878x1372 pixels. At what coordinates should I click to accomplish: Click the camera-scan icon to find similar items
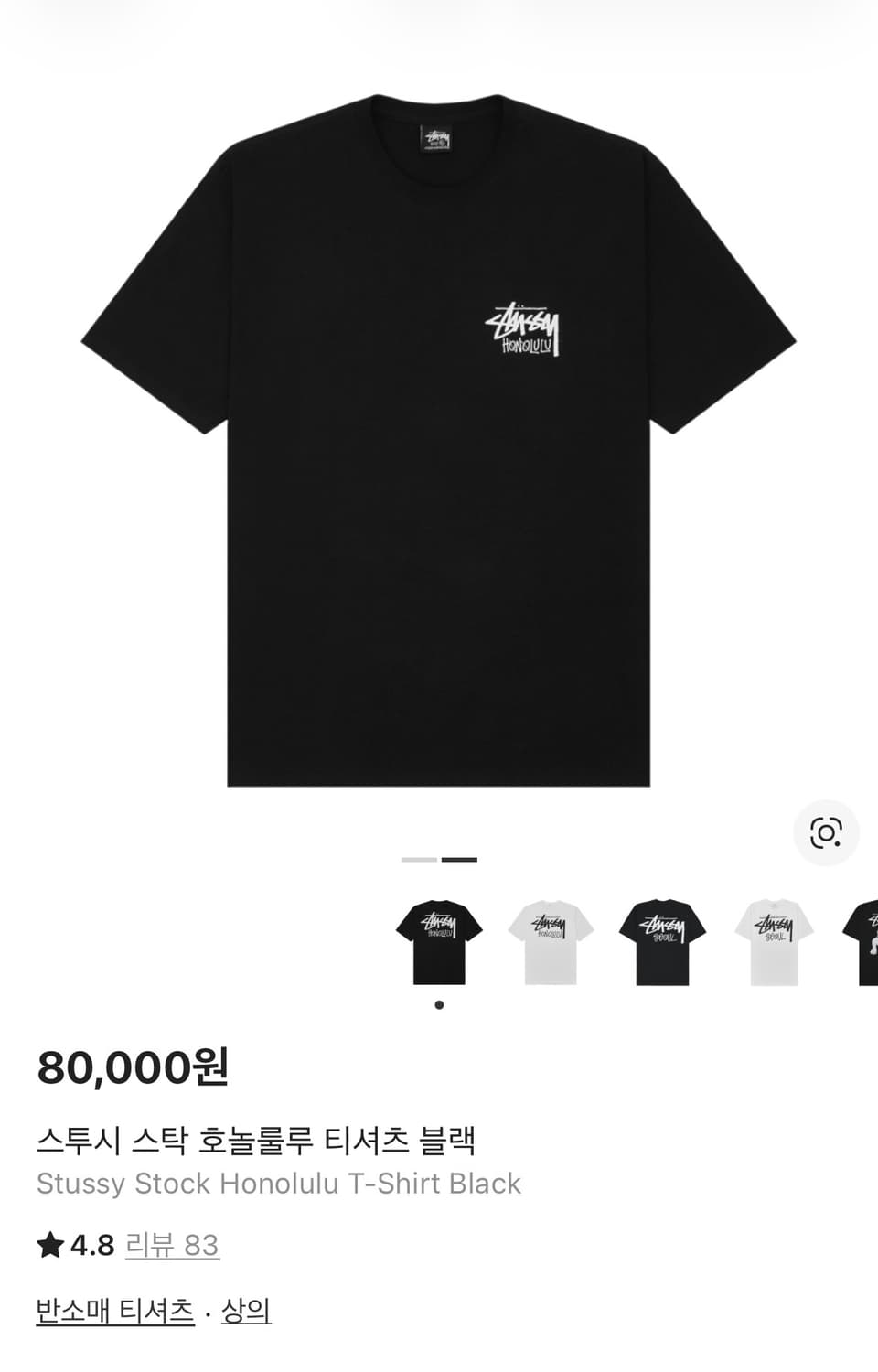tap(824, 834)
